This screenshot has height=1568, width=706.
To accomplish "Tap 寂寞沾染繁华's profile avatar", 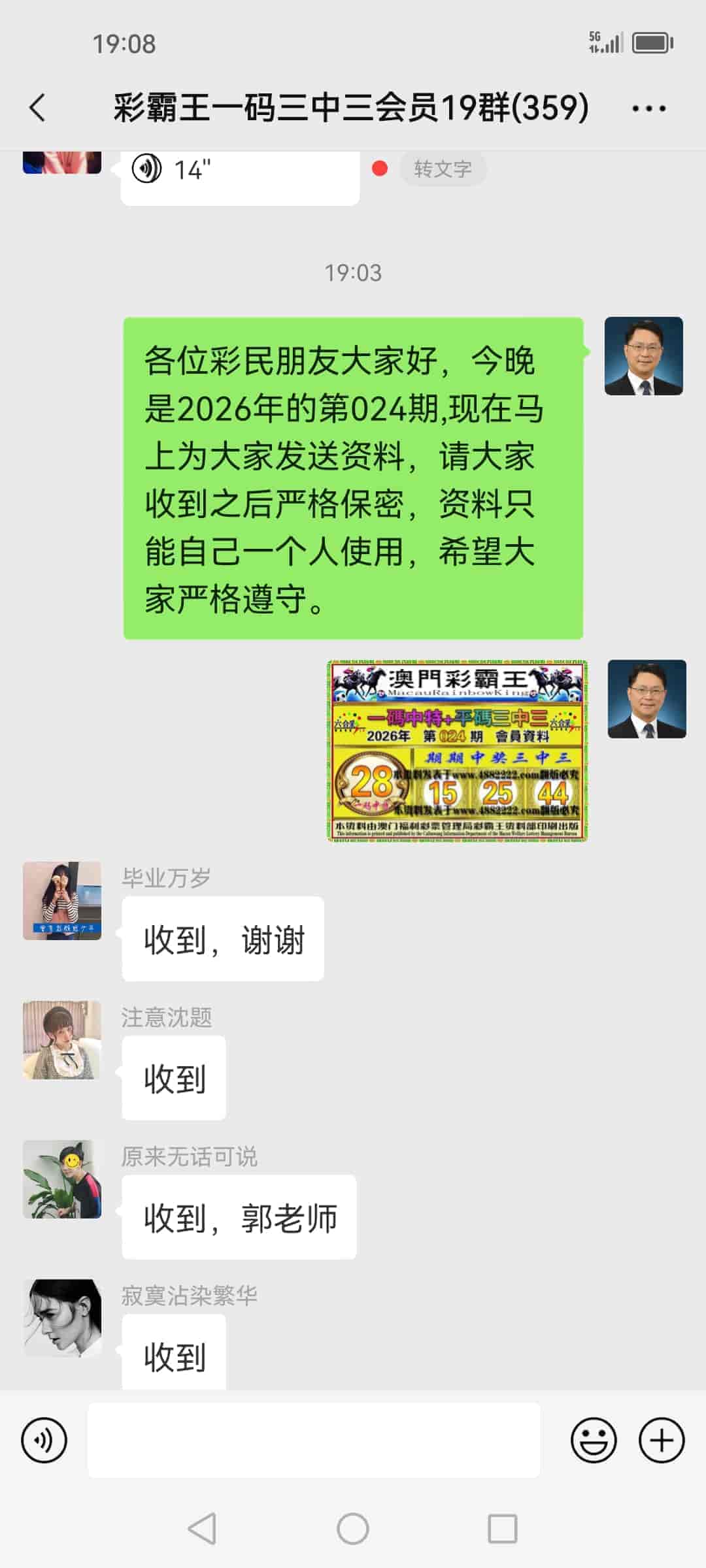I will [x=62, y=1318].
